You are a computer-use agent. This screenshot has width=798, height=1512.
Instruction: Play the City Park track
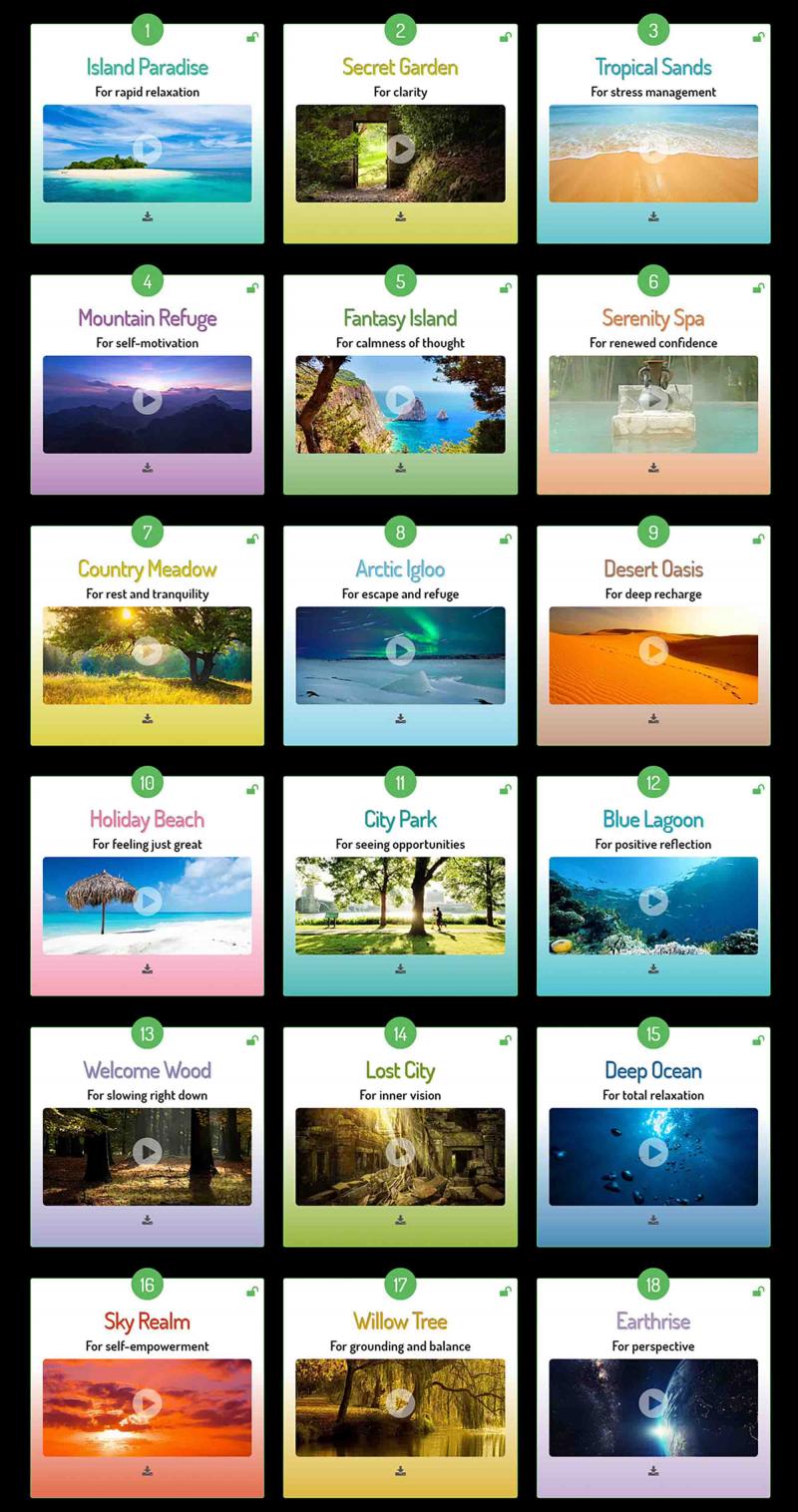point(400,902)
